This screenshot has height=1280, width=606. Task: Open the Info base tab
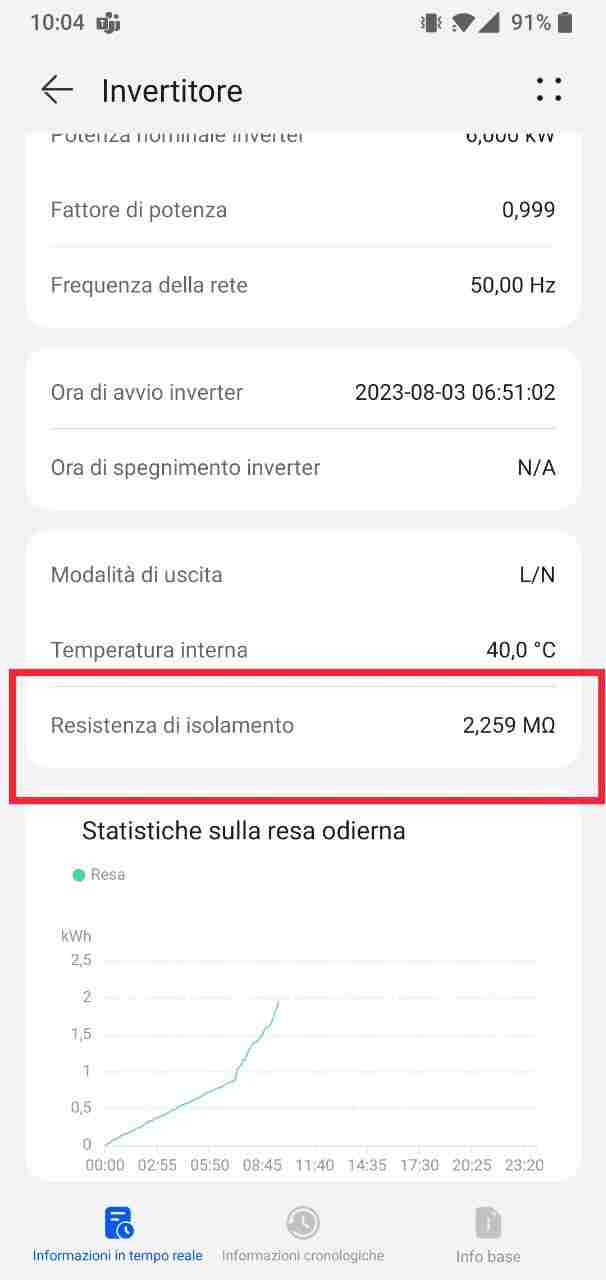(x=488, y=1234)
